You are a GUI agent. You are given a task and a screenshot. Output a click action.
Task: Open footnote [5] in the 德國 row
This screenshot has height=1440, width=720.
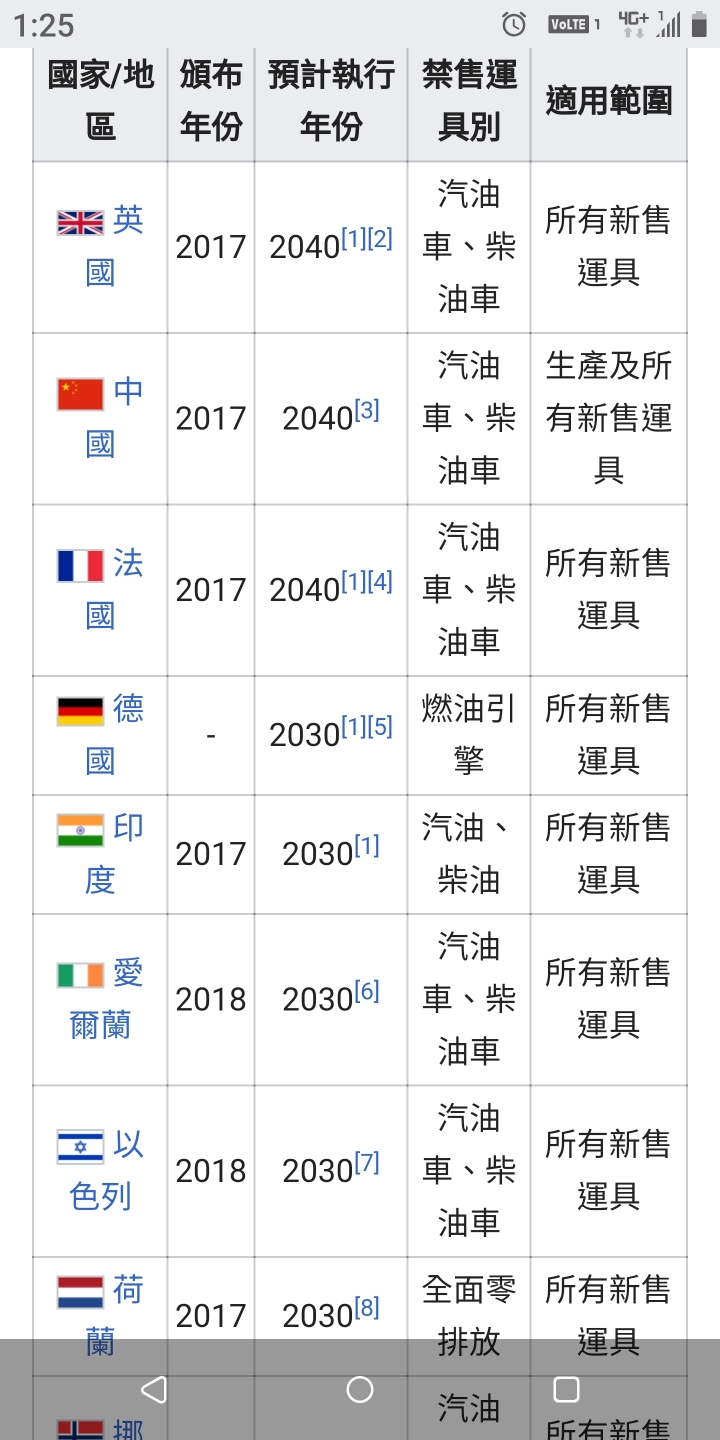pyautogui.click(x=380, y=727)
